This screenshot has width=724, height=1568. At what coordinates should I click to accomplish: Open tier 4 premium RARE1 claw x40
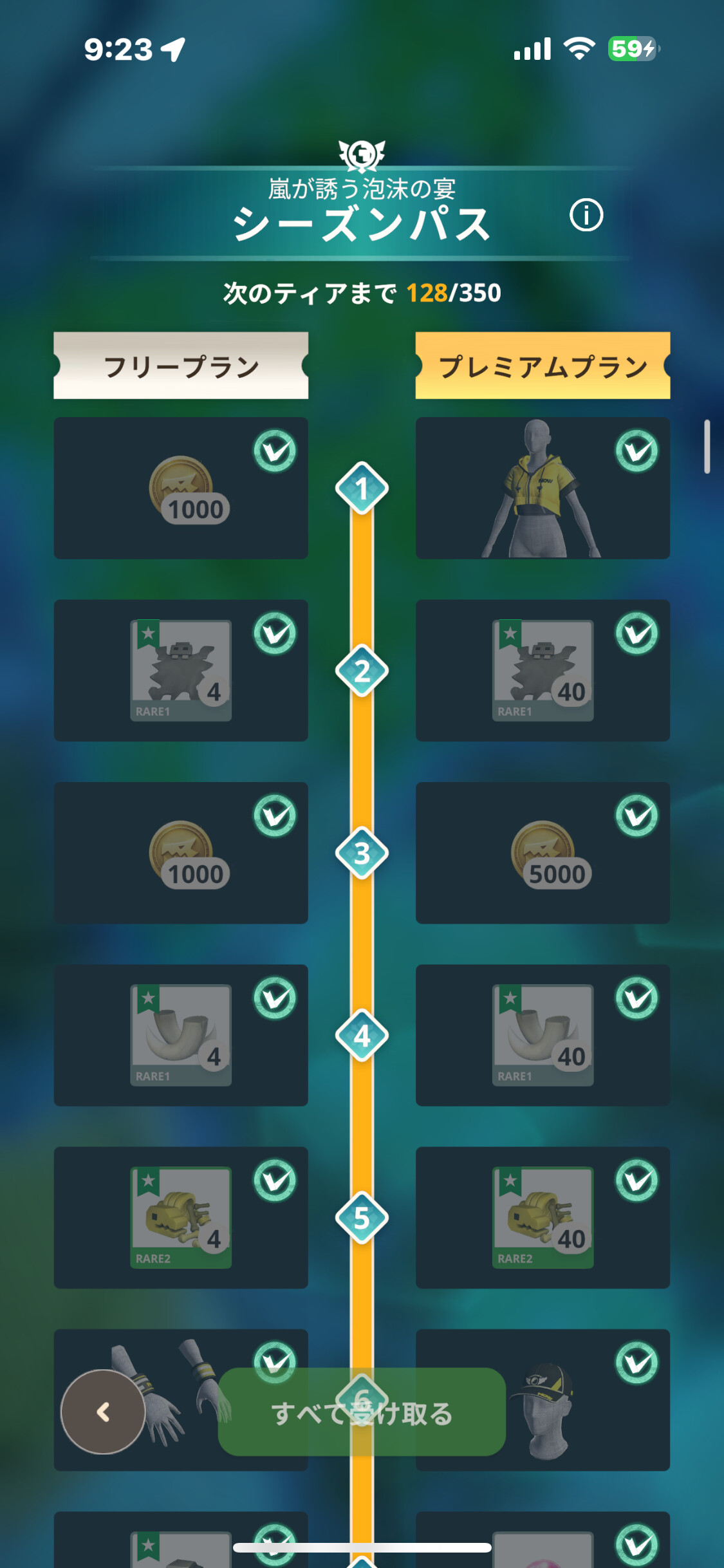coord(543,1035)
